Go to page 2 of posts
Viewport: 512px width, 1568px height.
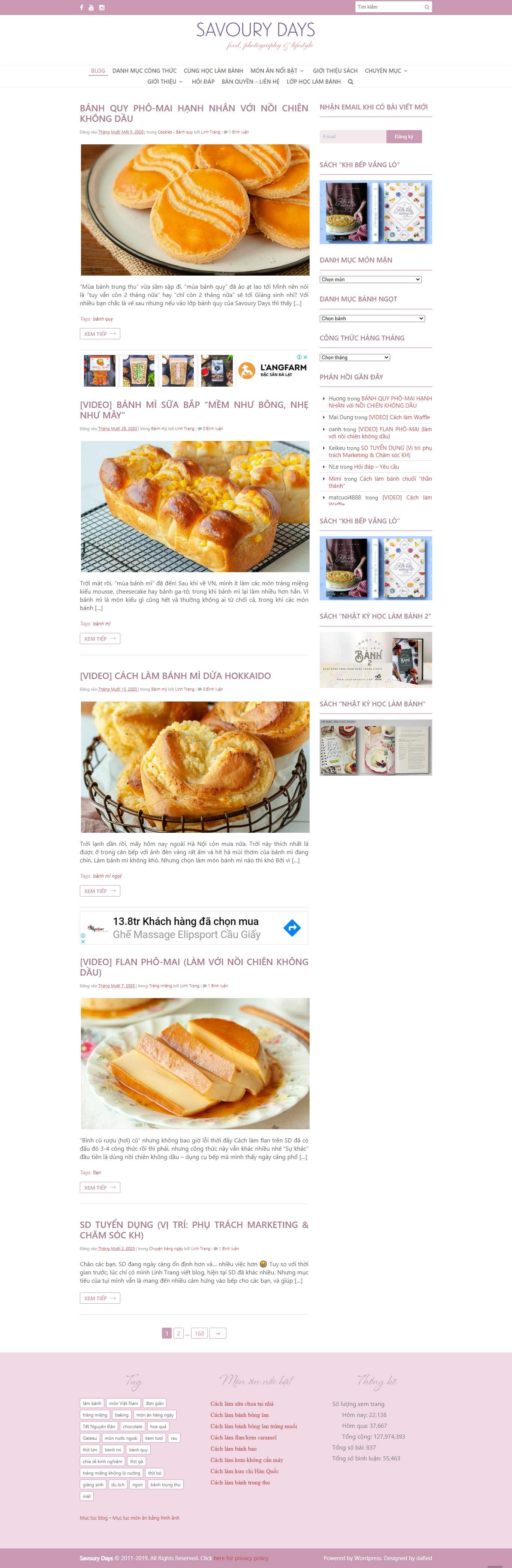click(178, 1333)
